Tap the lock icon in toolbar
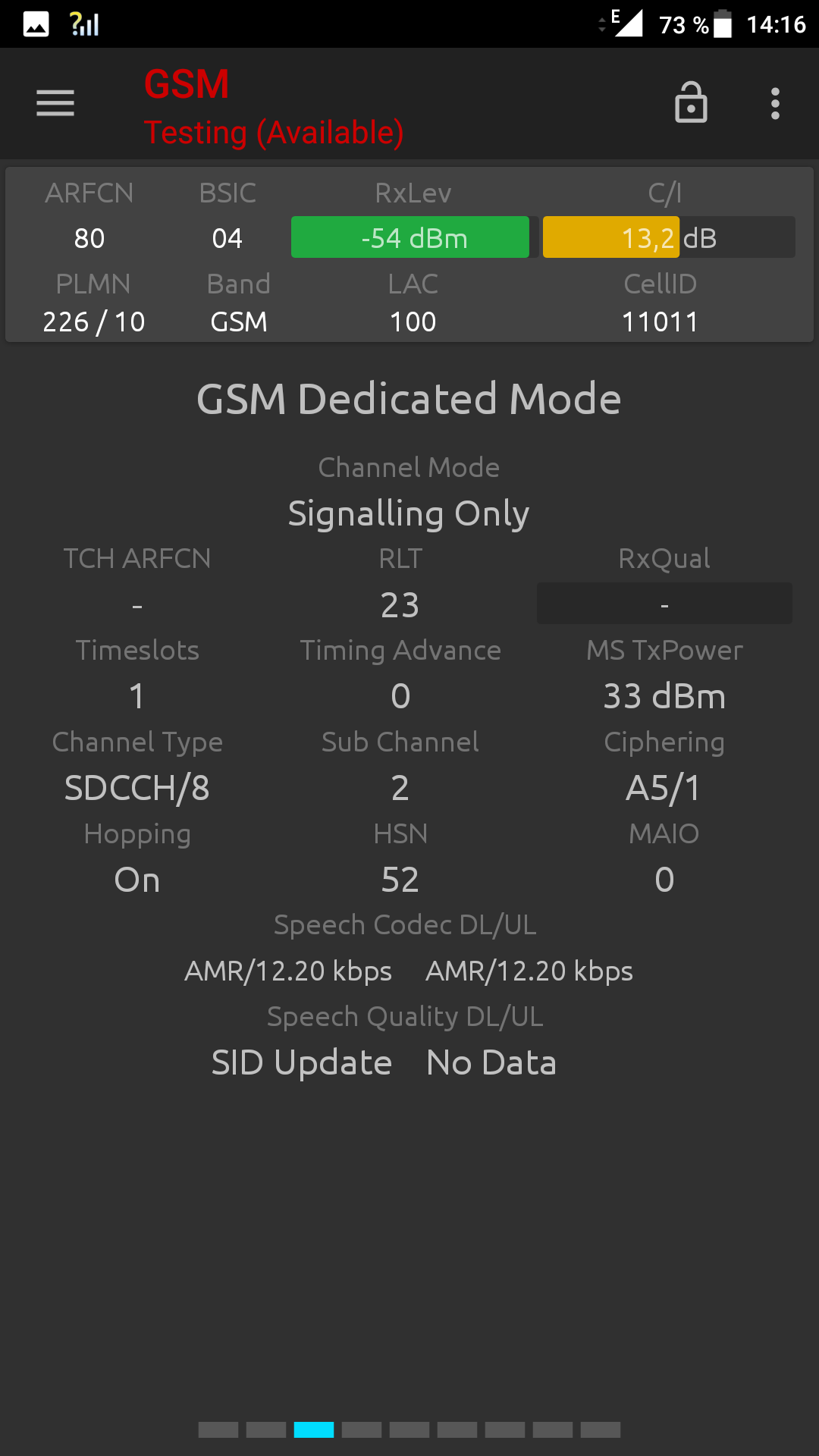This screenshot has width=819, height=1456. pos(691,102)
